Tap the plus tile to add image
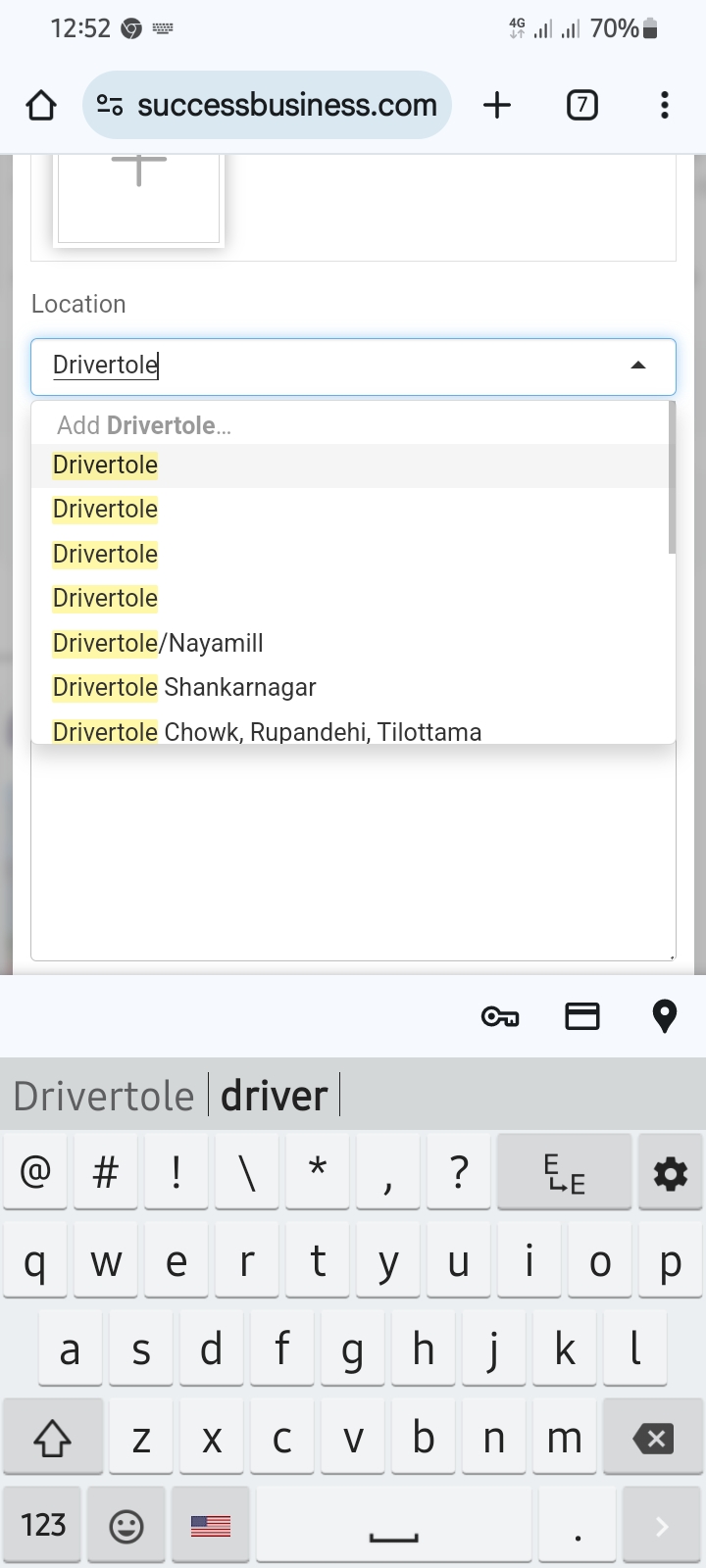This screenshot has width=706, height=1568. point(138,196)
